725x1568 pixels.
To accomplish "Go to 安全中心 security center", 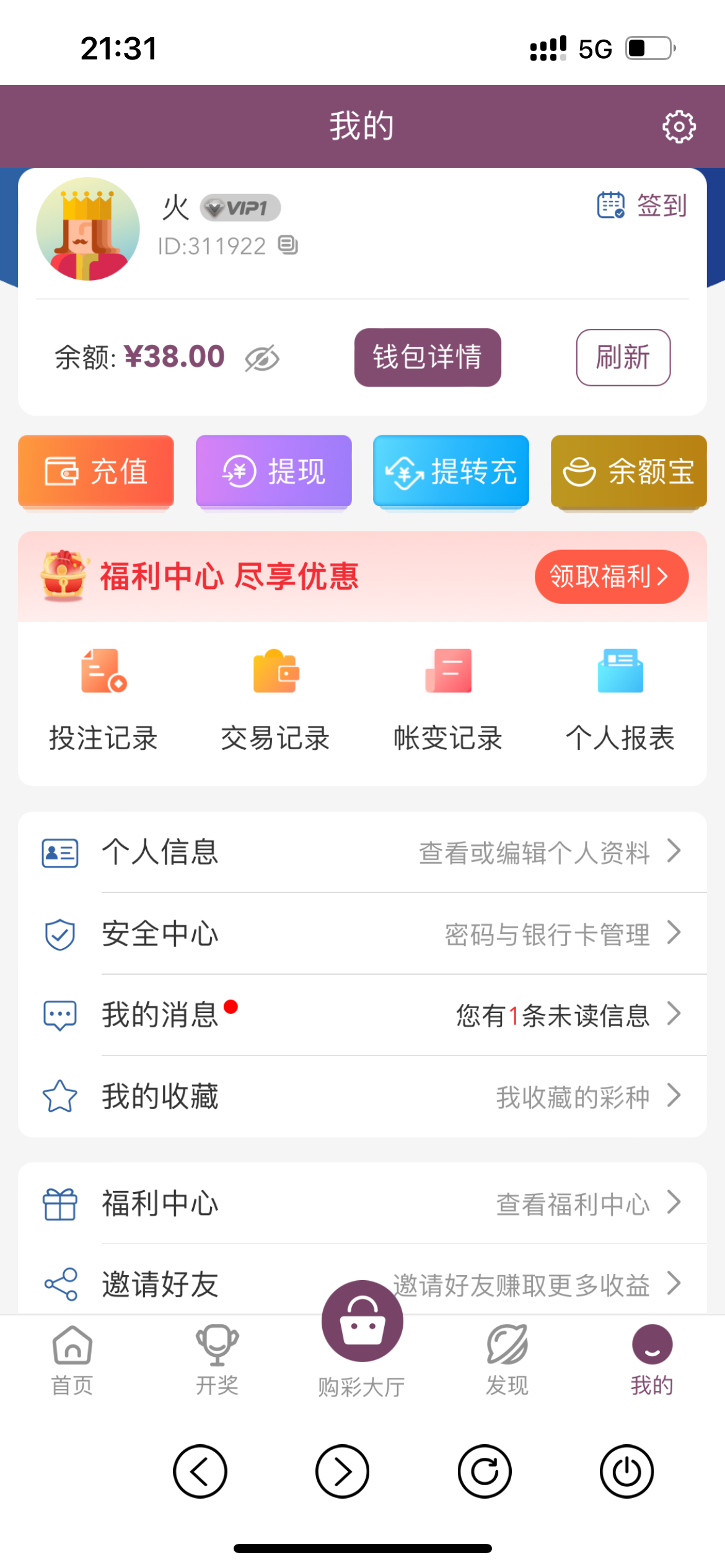I will click(x=362, y=933).
